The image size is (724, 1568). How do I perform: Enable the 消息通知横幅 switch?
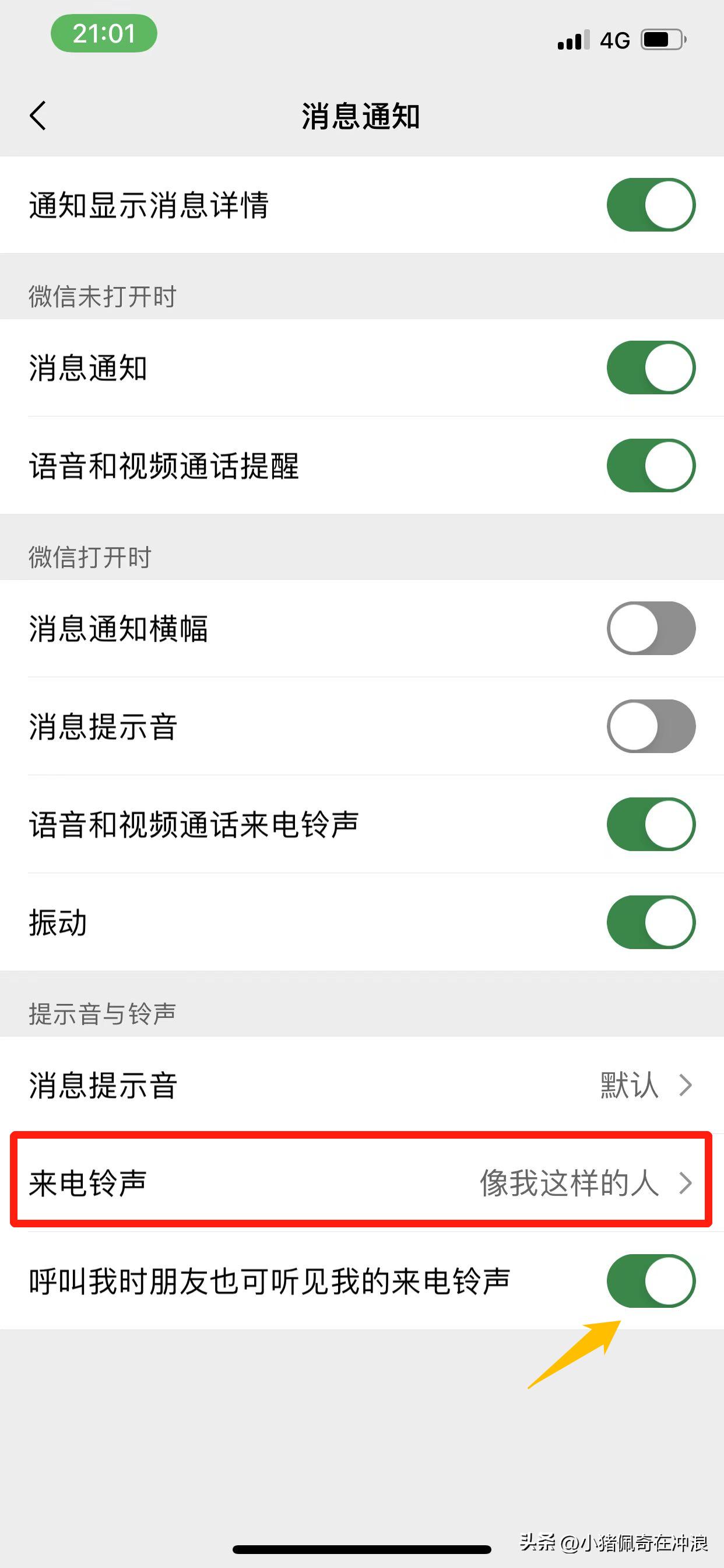652,629
